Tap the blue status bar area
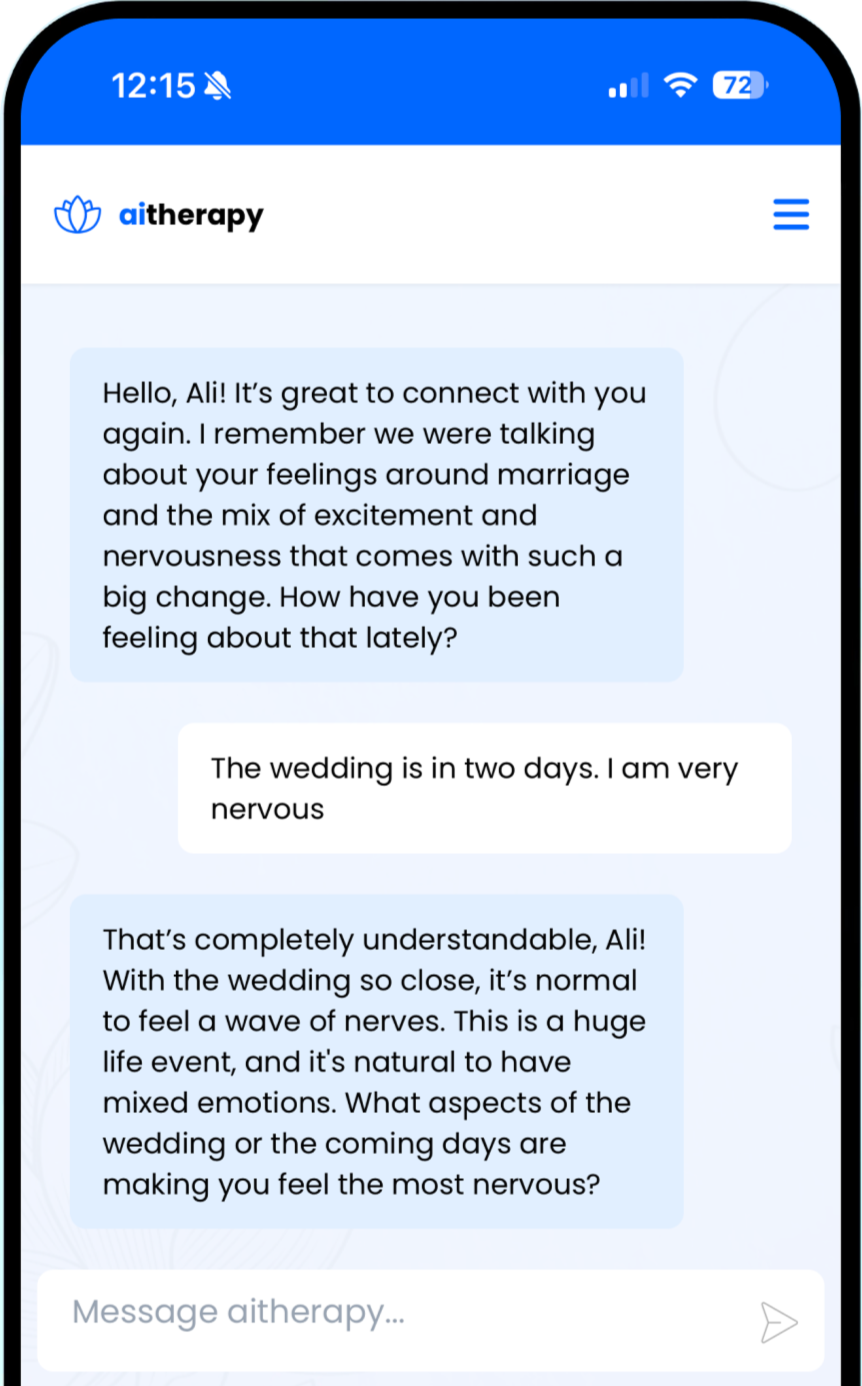 430,85
